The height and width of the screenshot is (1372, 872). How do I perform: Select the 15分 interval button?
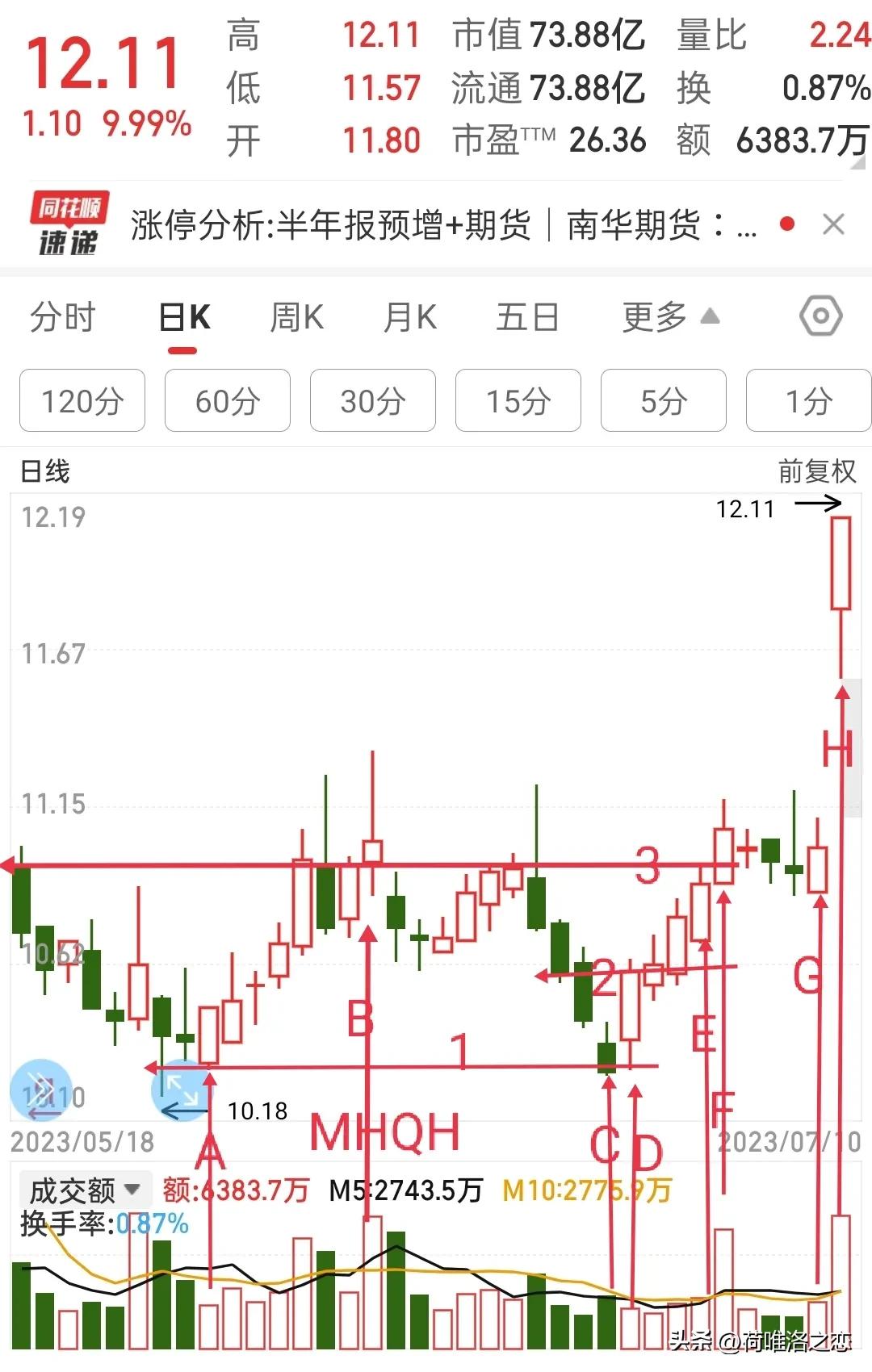tap(518, 401)
